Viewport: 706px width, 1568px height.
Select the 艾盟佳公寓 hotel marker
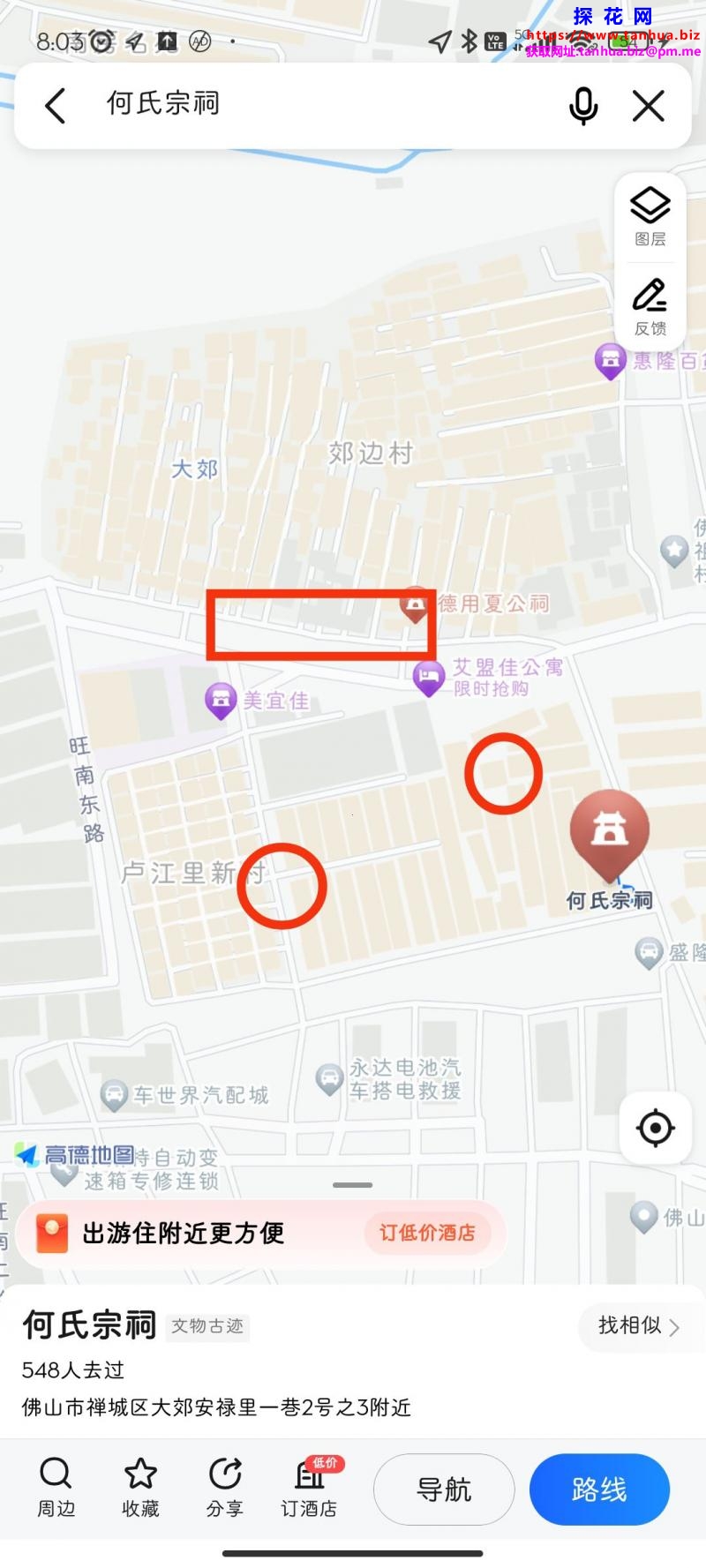click(429, 678)
